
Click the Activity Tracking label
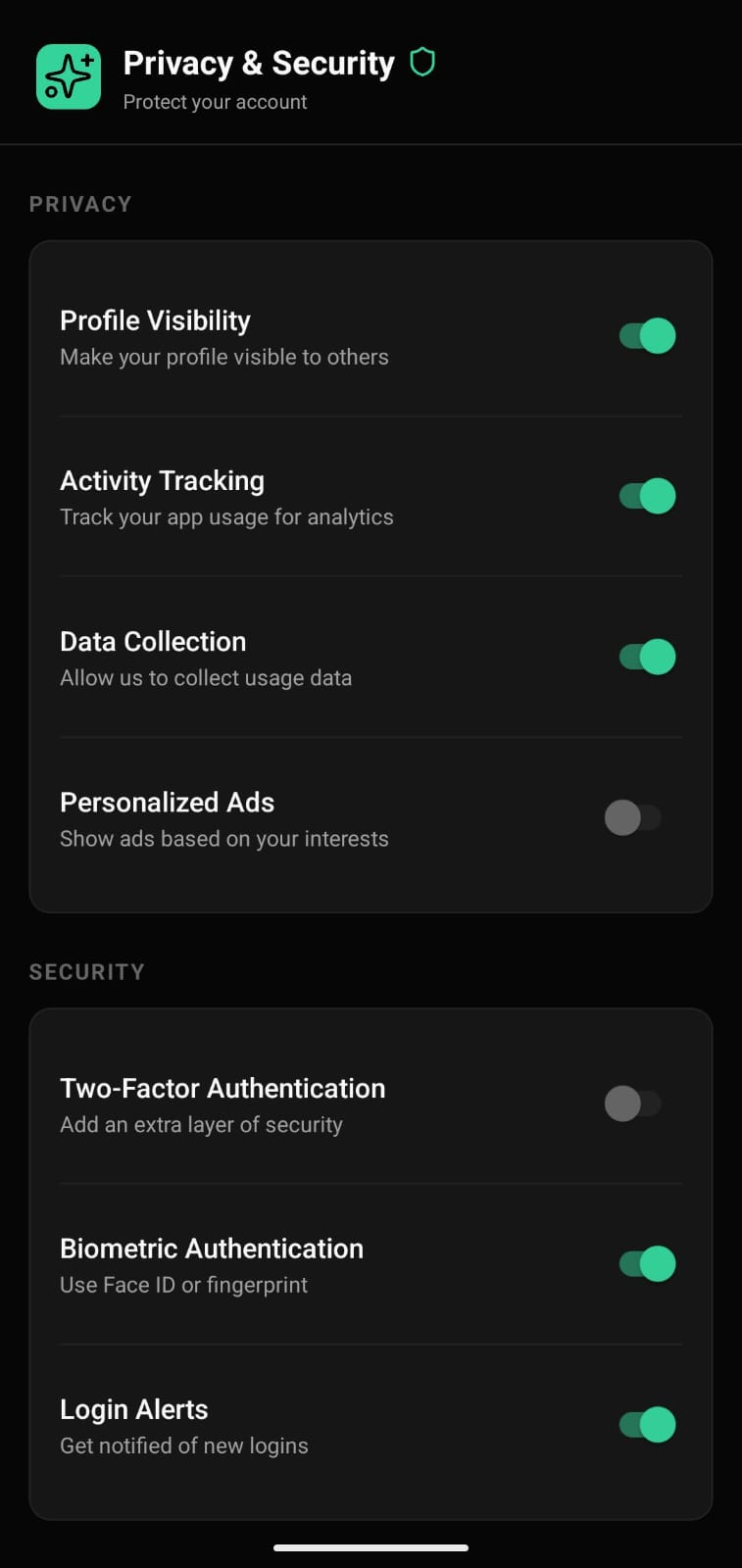point(162,481)
